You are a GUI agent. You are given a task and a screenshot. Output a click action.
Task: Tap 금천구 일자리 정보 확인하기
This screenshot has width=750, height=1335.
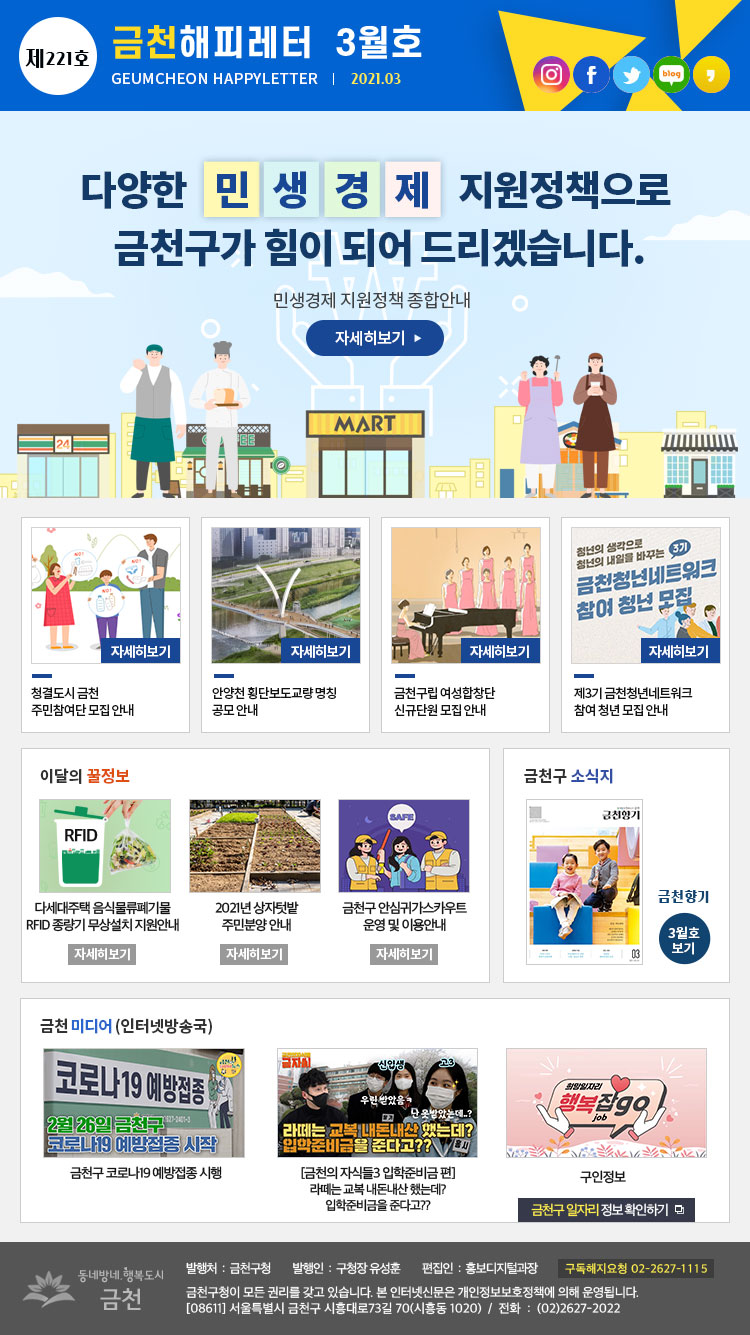pos(606,1210)
